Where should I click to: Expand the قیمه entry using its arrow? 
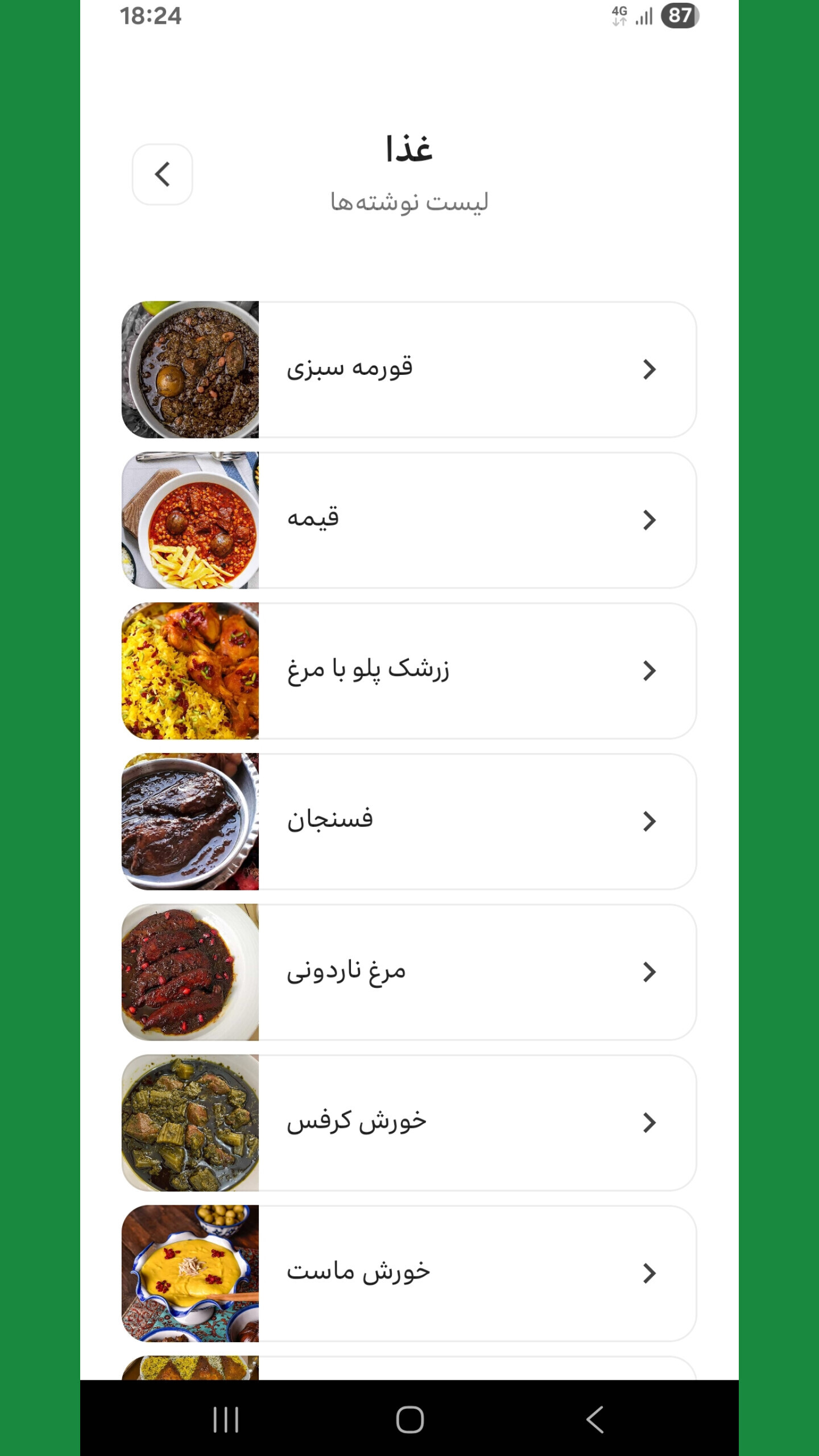pyautogui.click(x=648, y=519)
